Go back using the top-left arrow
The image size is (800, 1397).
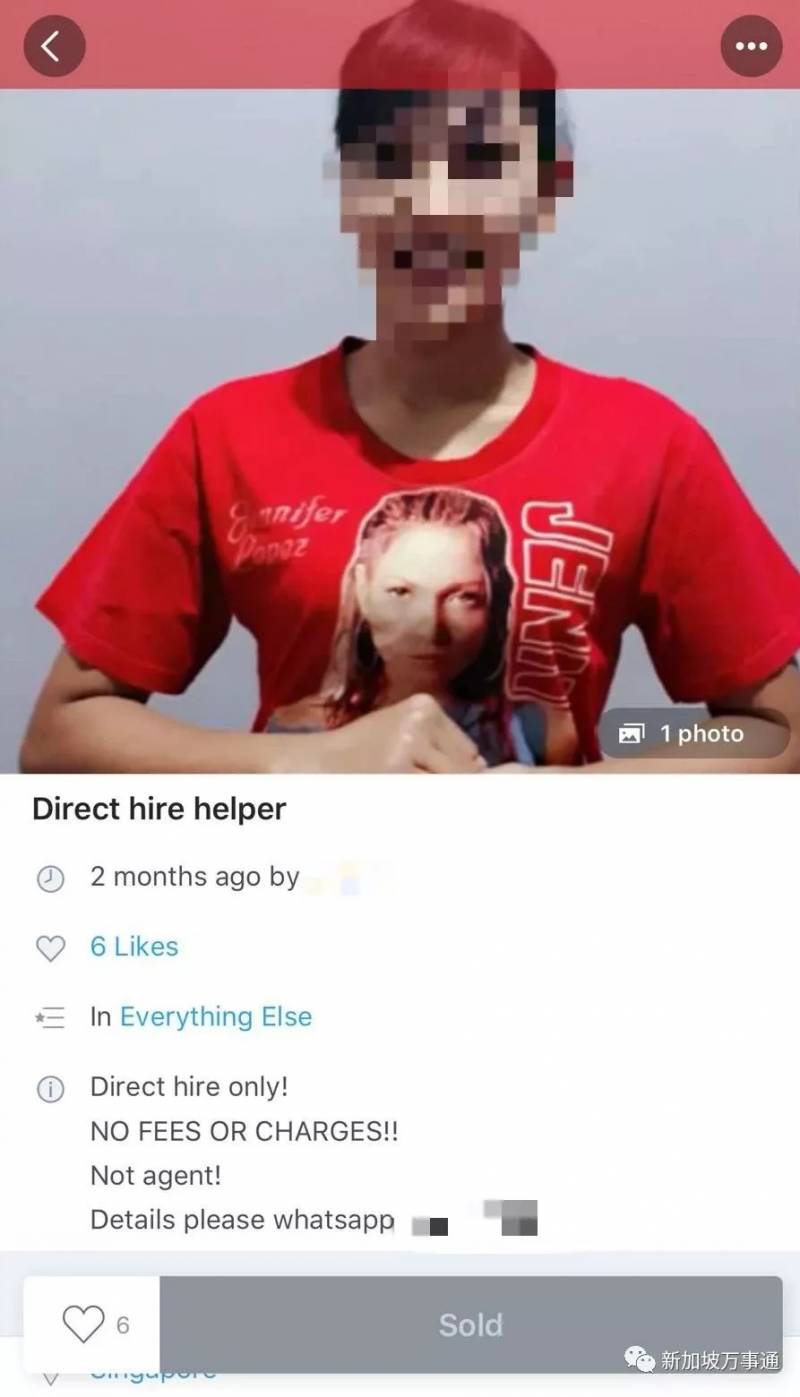point(54,46)
